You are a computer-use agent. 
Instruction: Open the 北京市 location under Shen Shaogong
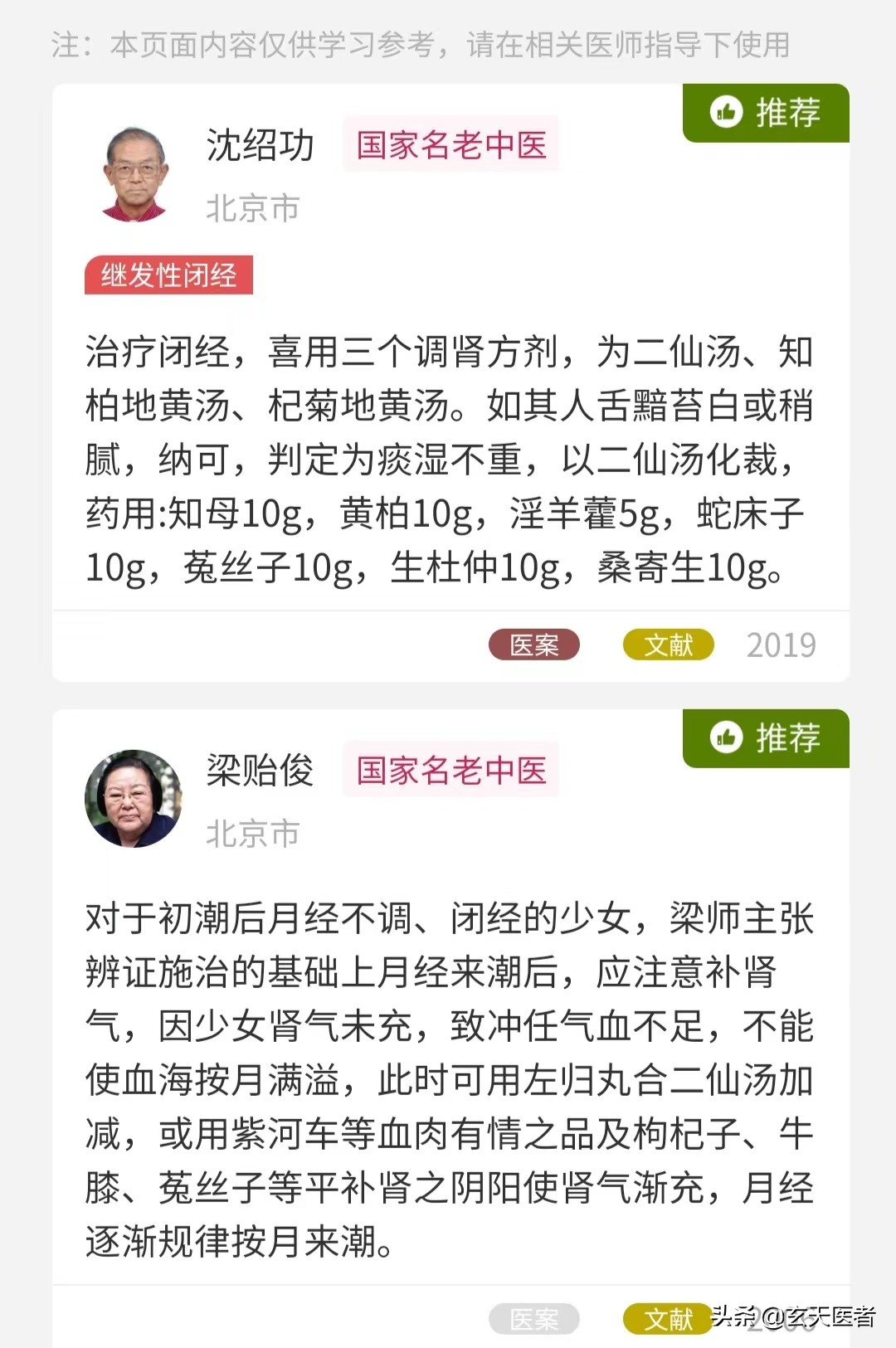(x=253, y=210)
